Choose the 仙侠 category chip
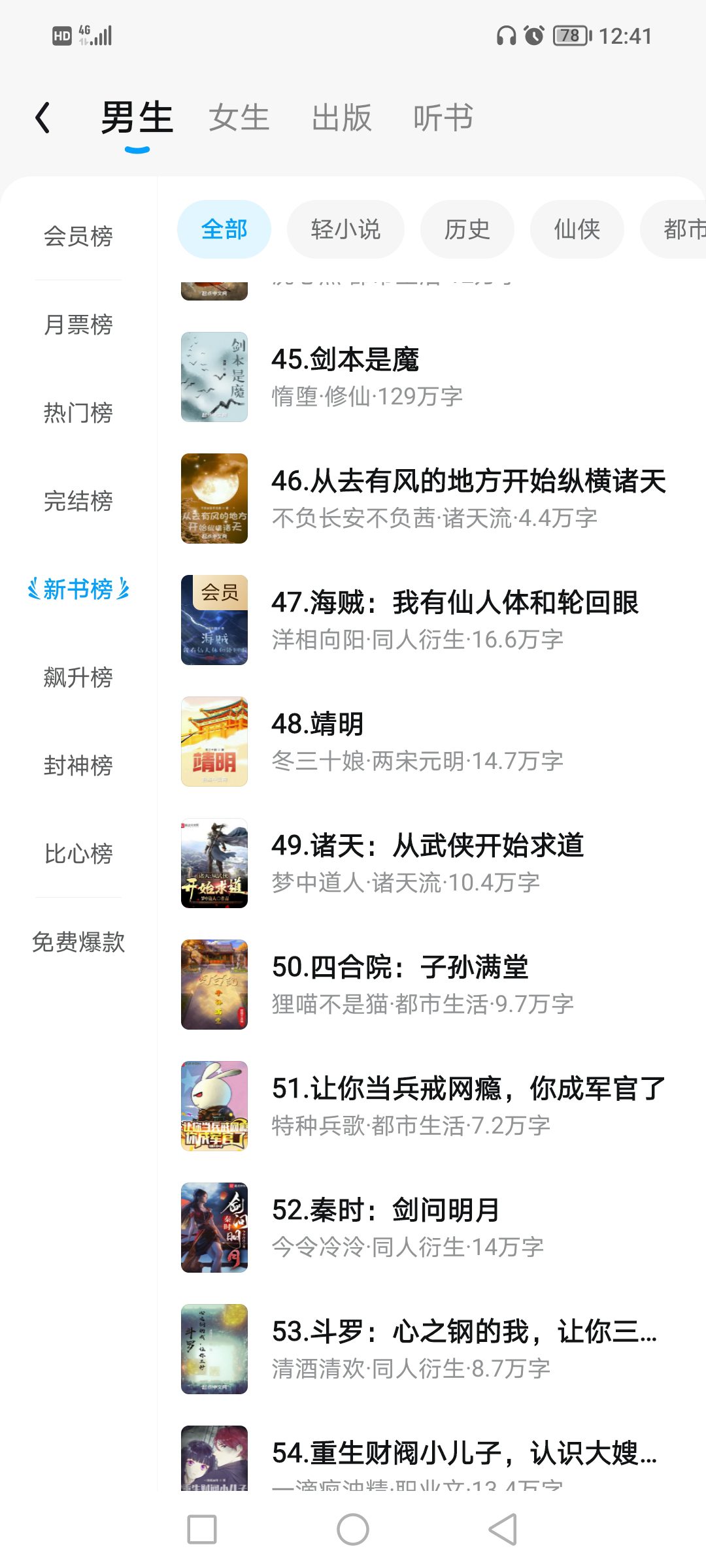The width and height of the screenshot is (706, 1568). (577, 229)
